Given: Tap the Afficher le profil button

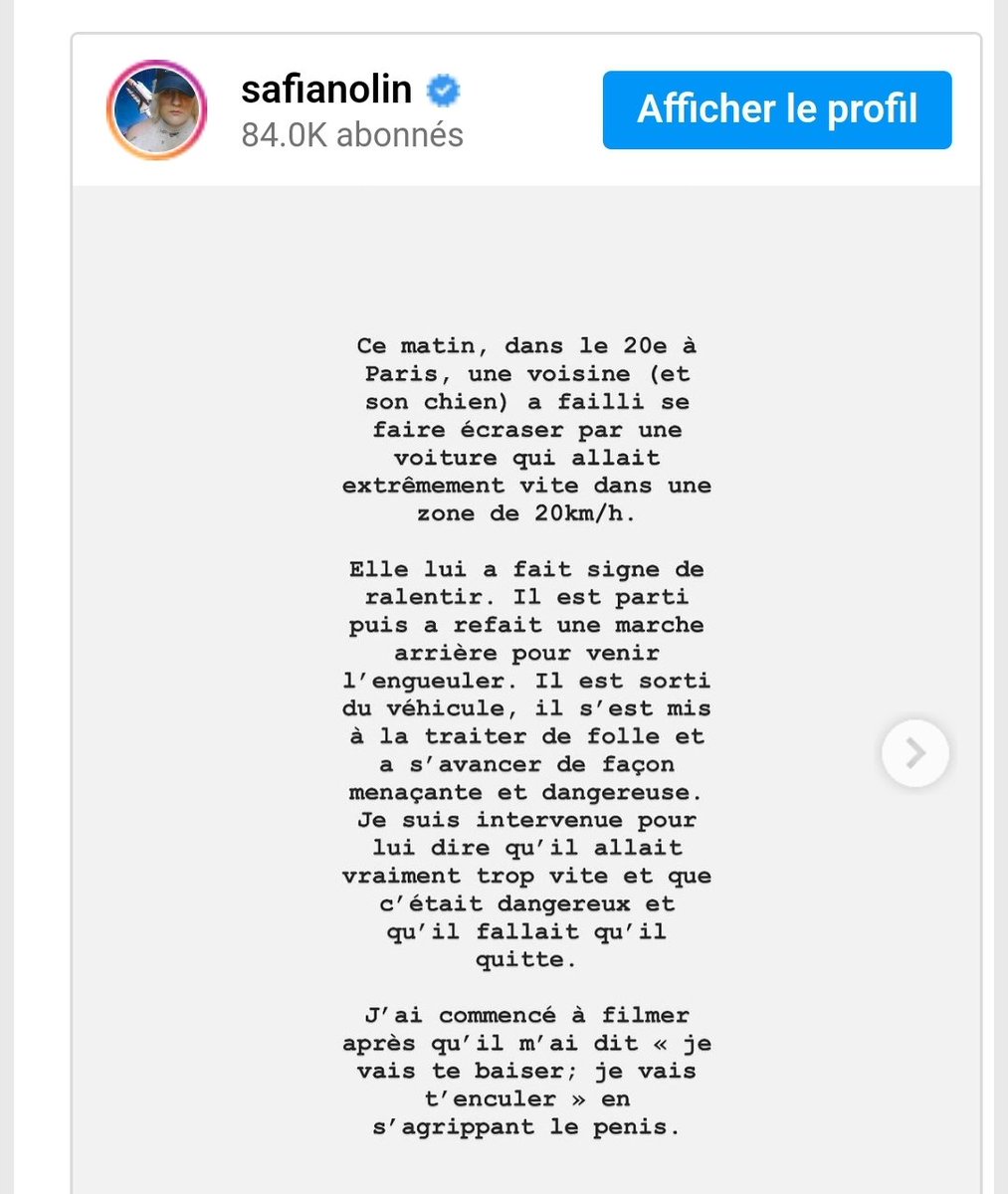Looking at the screenshot, I should [776, 109].
